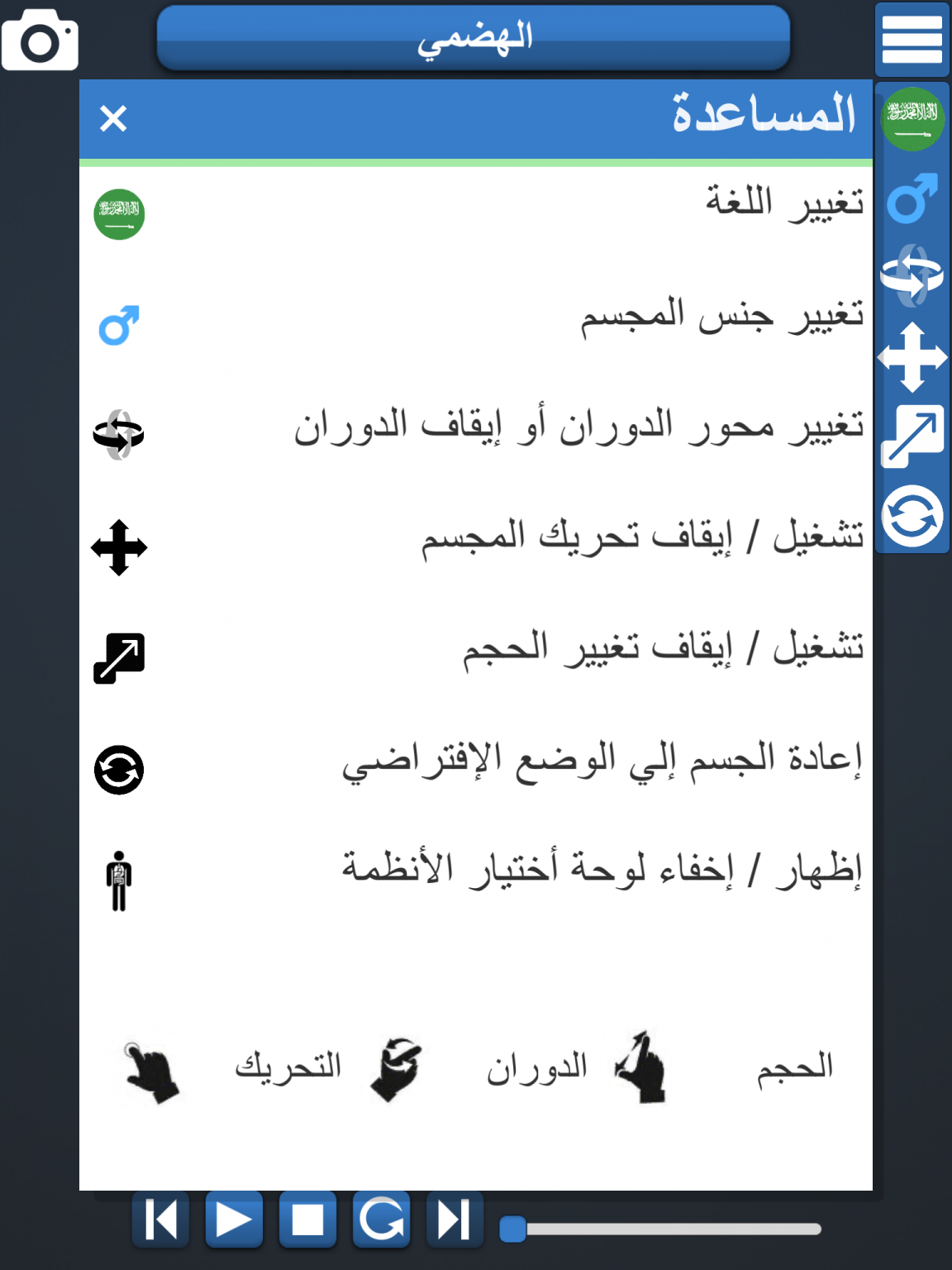Take a screenshot with the camera icon
The height and width of the screenshot is (1270, 952).
(x=40, y=41)
